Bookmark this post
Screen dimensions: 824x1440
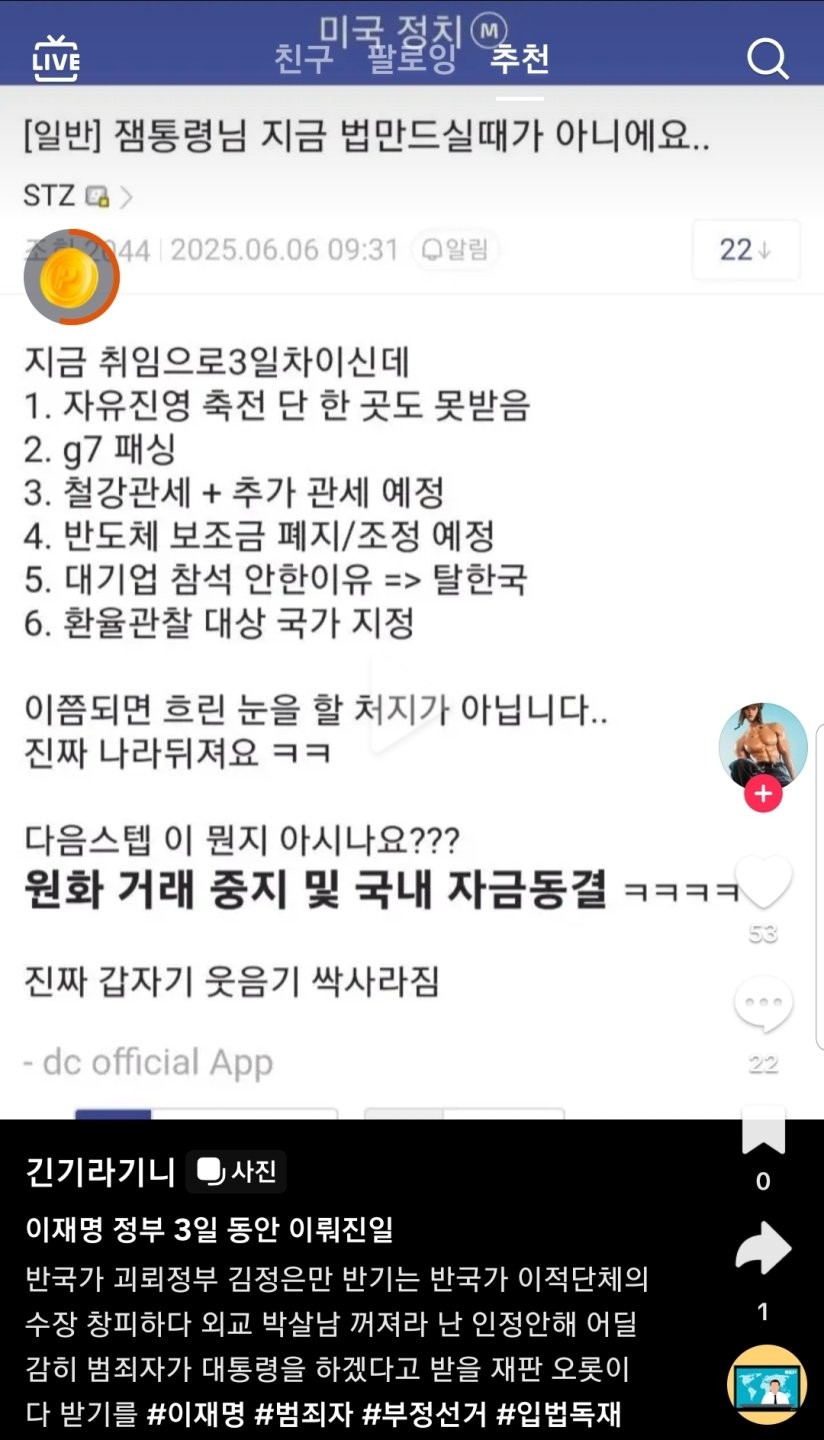click(763, 1133)
